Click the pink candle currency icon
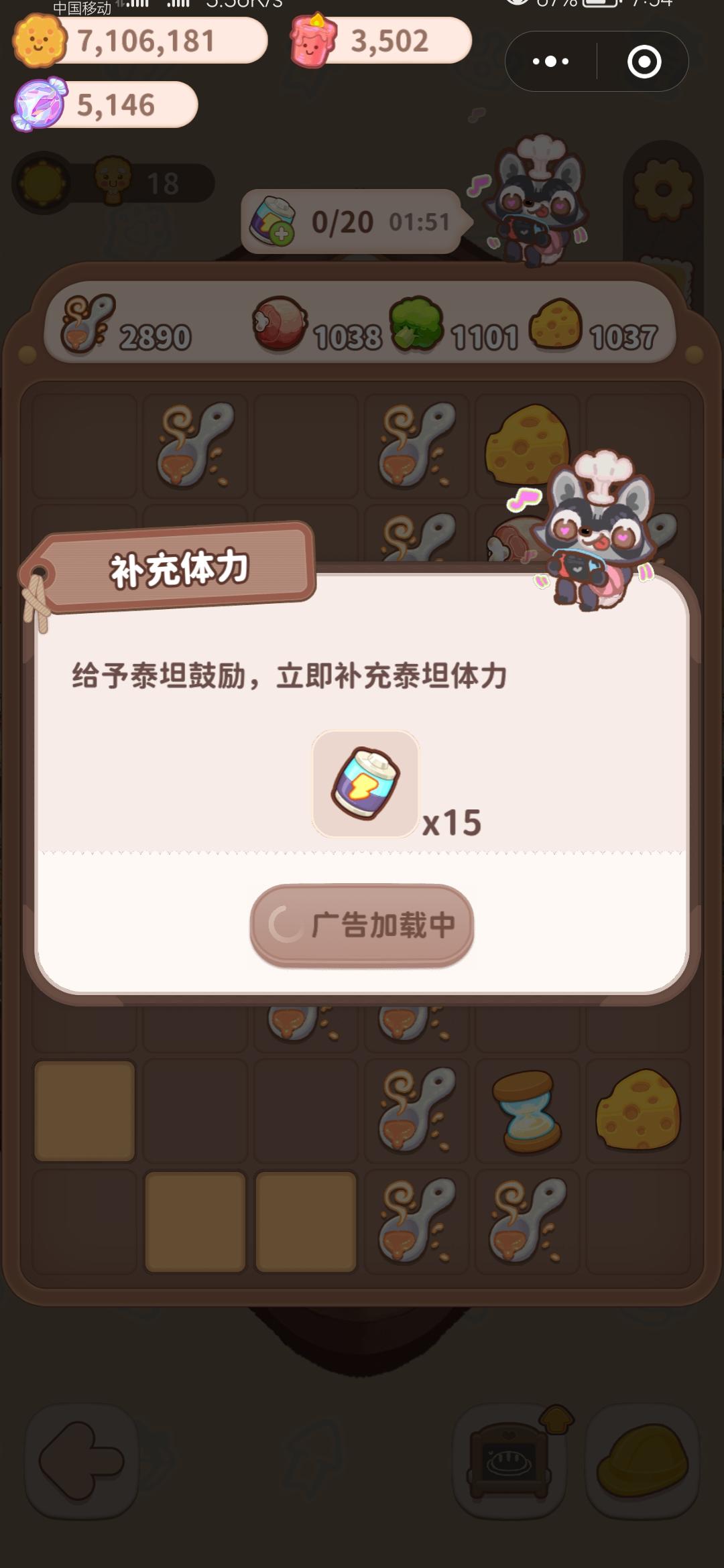The height and width of the screenshot is (1568, 724). (x=315, y=42)
